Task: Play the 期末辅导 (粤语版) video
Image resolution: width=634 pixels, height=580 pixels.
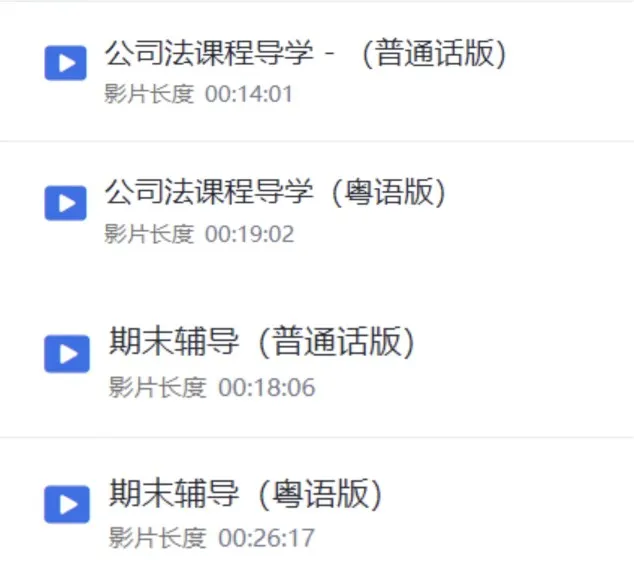Action: pyautogui.click(x=67, y=505)
